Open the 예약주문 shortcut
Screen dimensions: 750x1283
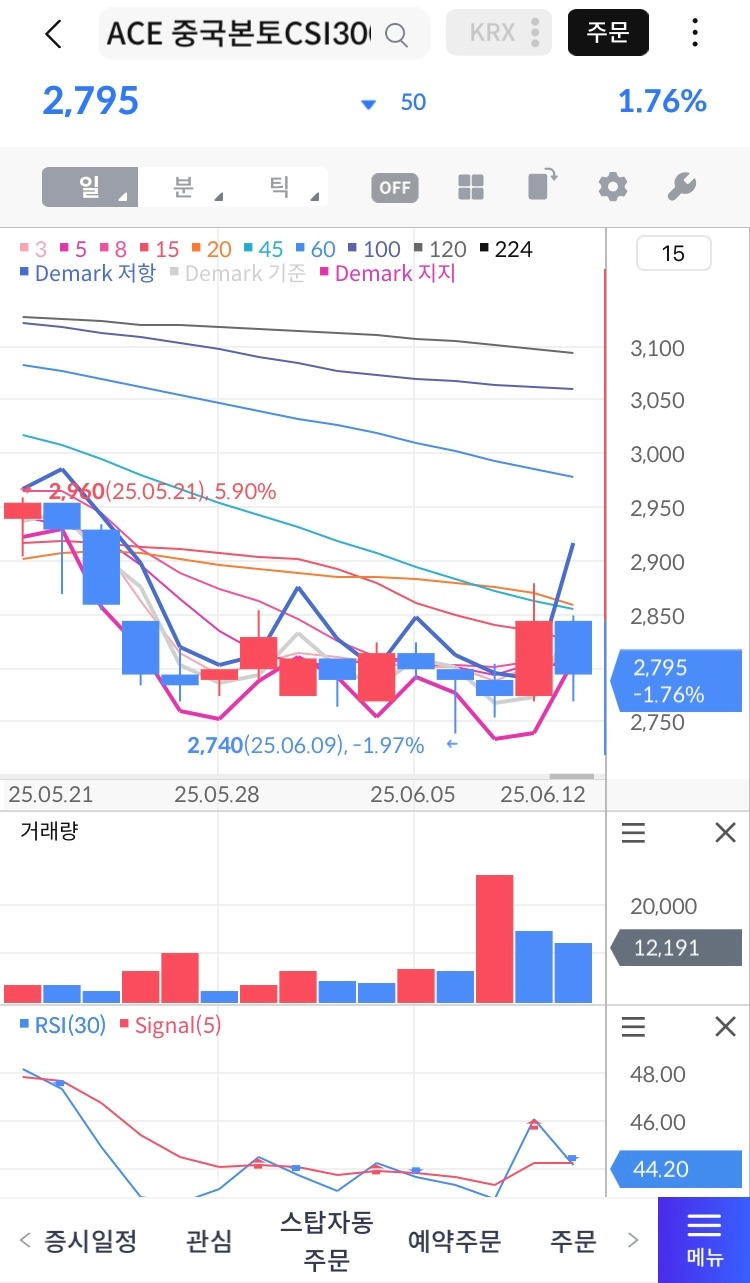[x=454, y=1241]
